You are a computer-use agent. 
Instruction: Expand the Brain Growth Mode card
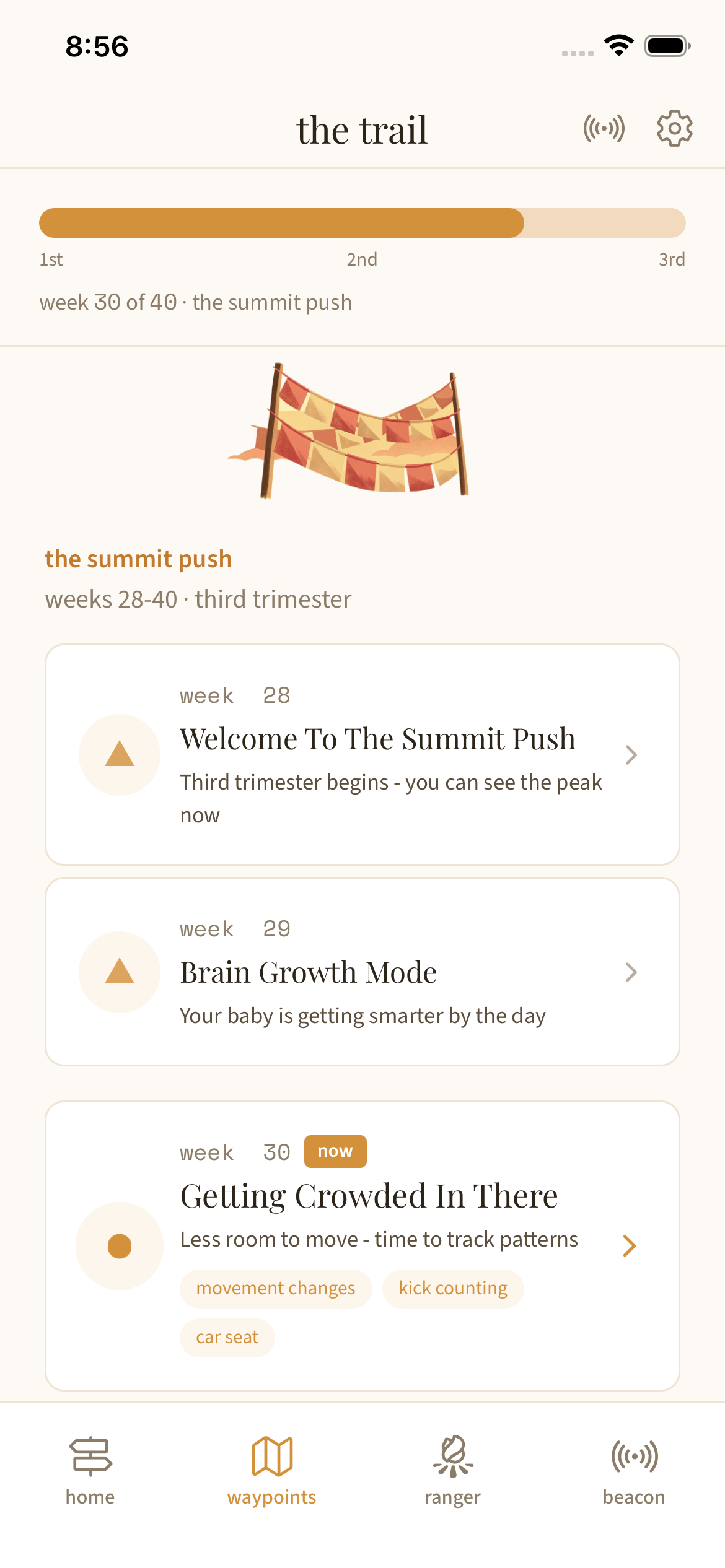pos(631,972)
